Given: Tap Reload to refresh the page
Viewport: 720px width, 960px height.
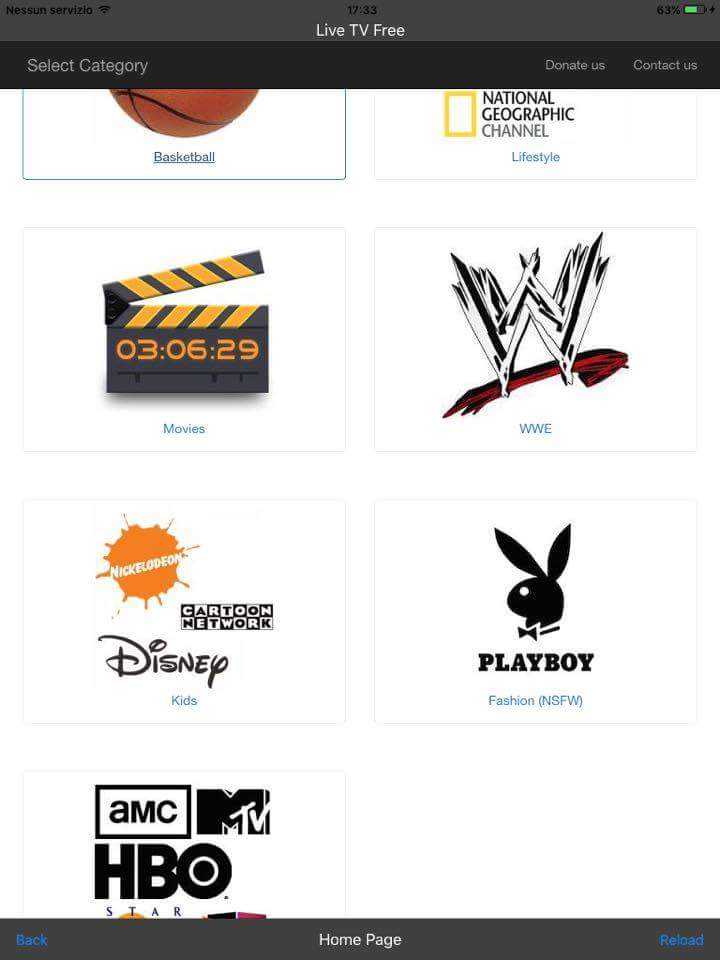Looking at the screenshot, I should click(681, 939).
